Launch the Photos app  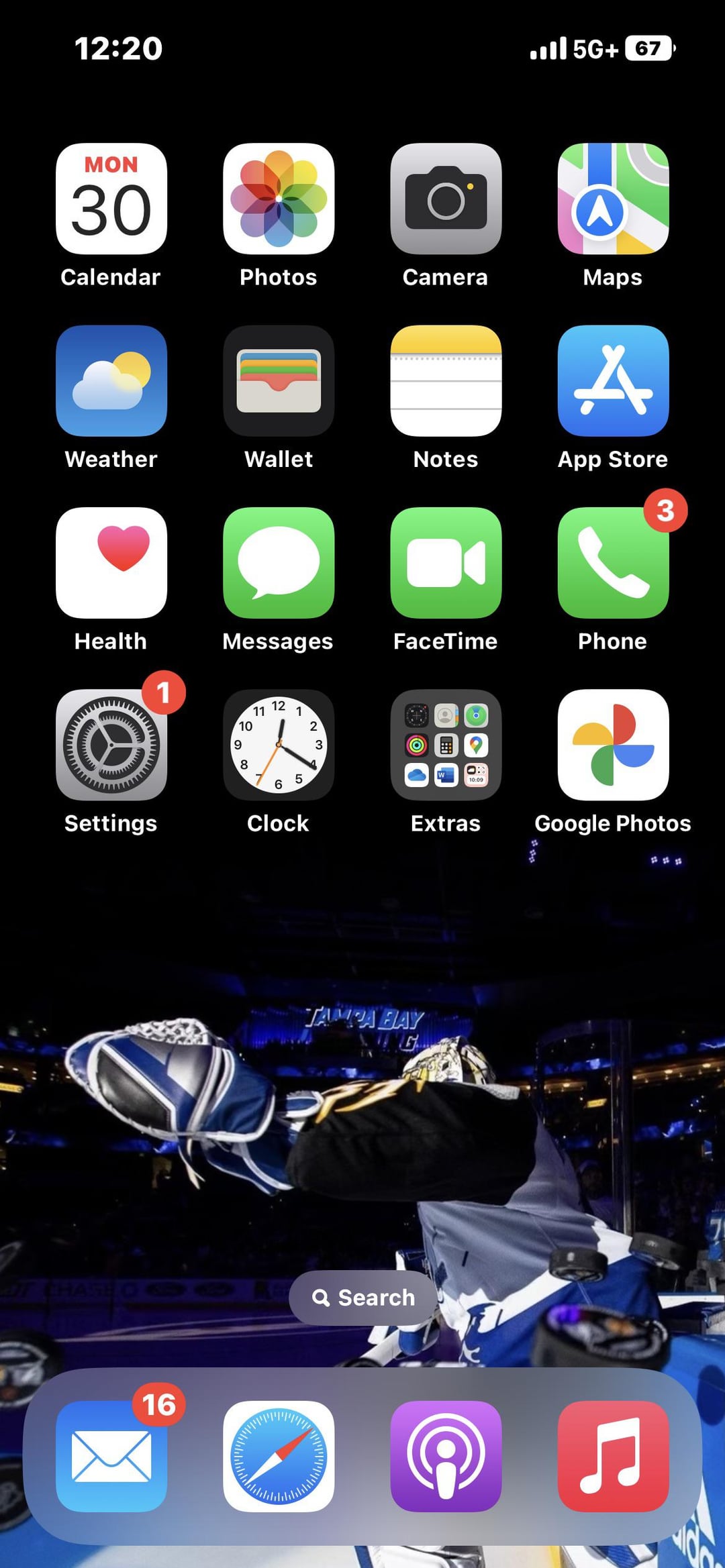pyautogui.click(x=278, y=199)
